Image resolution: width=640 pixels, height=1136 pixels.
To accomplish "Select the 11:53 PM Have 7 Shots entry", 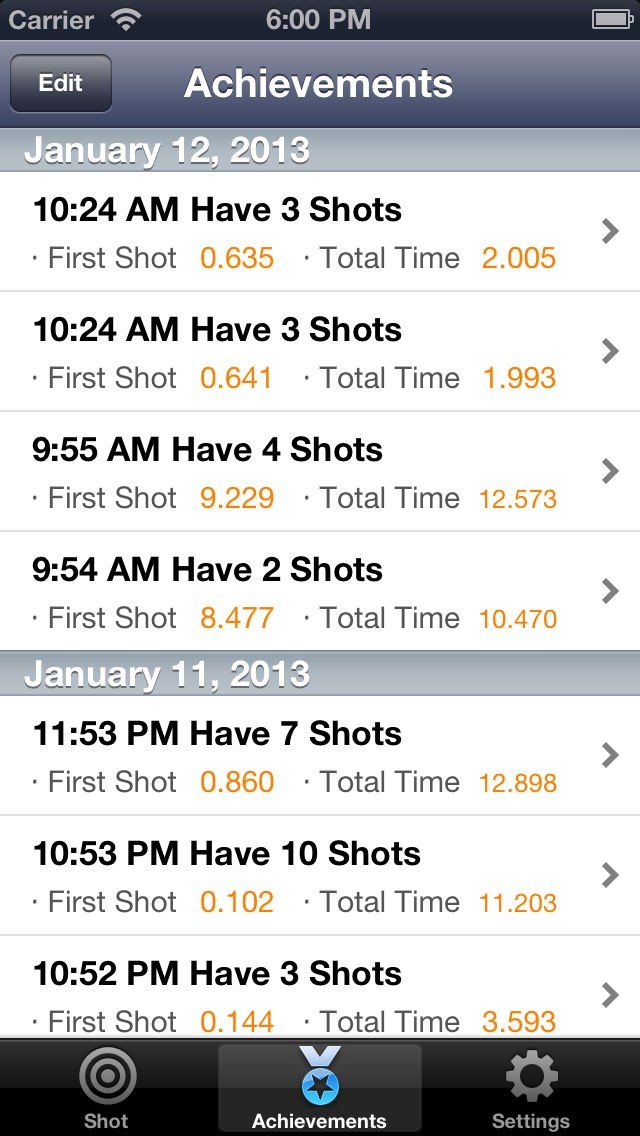I will [320, 756].
